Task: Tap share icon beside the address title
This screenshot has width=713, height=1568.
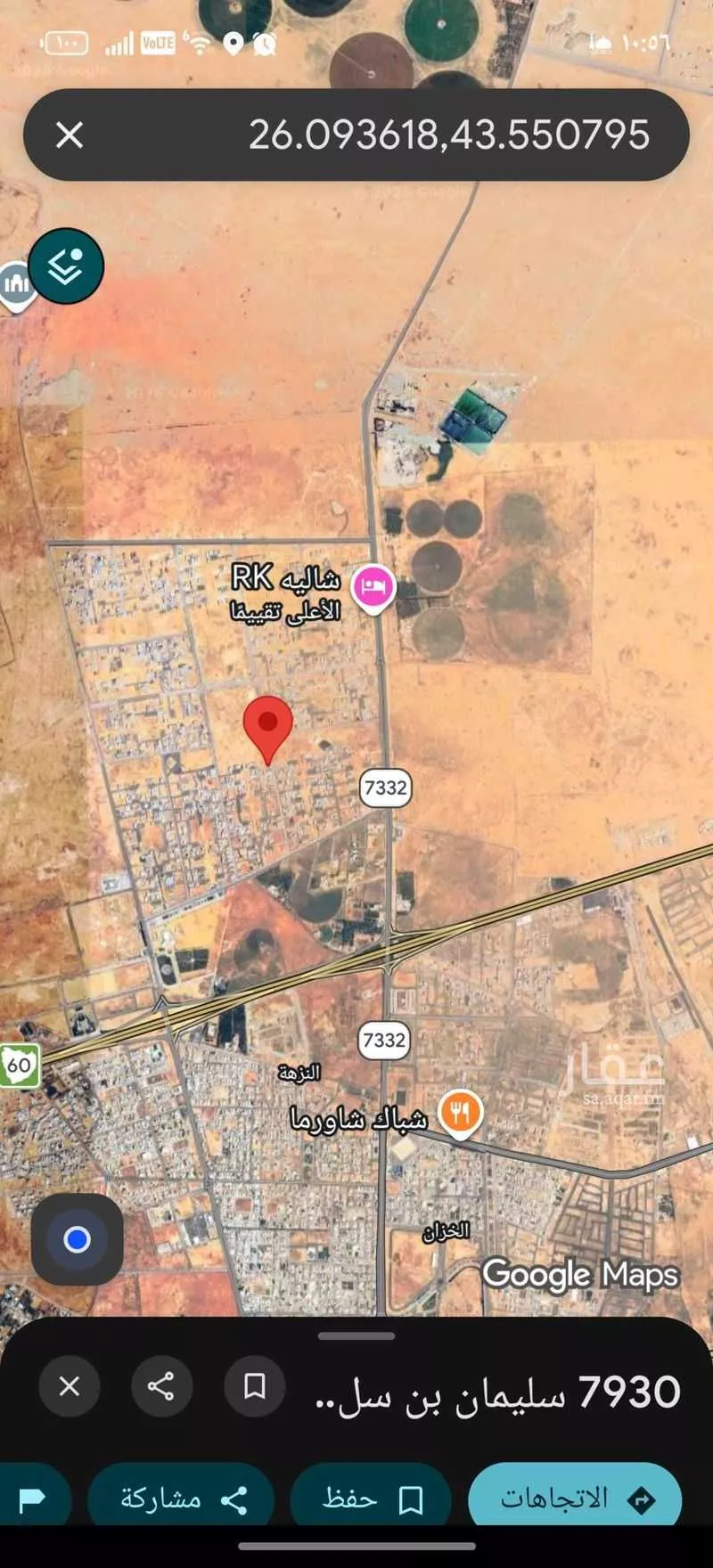Action: [161, 1386]
